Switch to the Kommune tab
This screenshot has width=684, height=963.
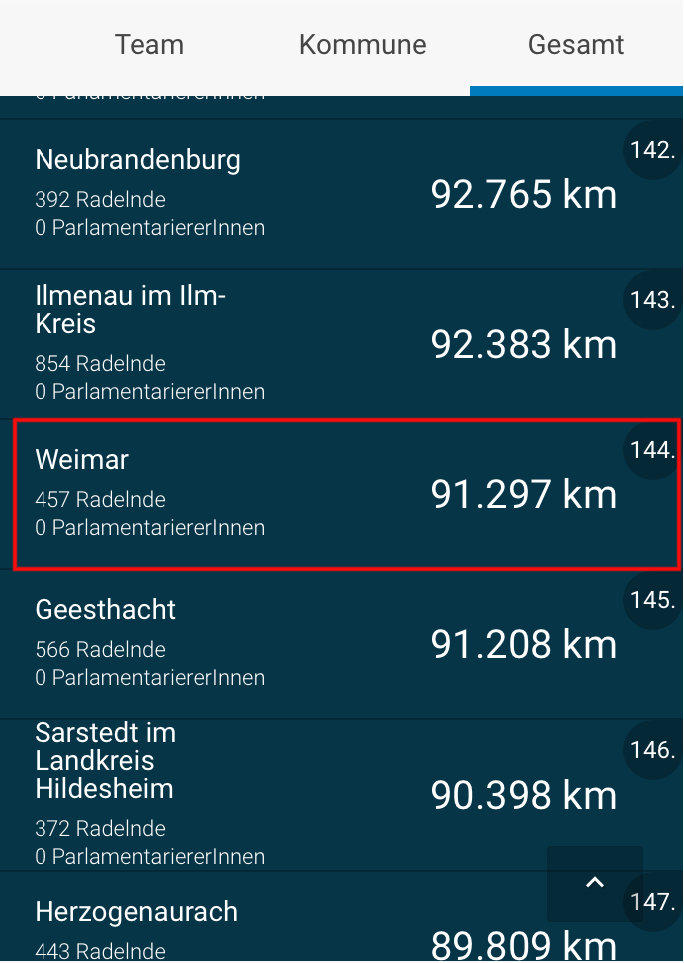coord(362,45)
